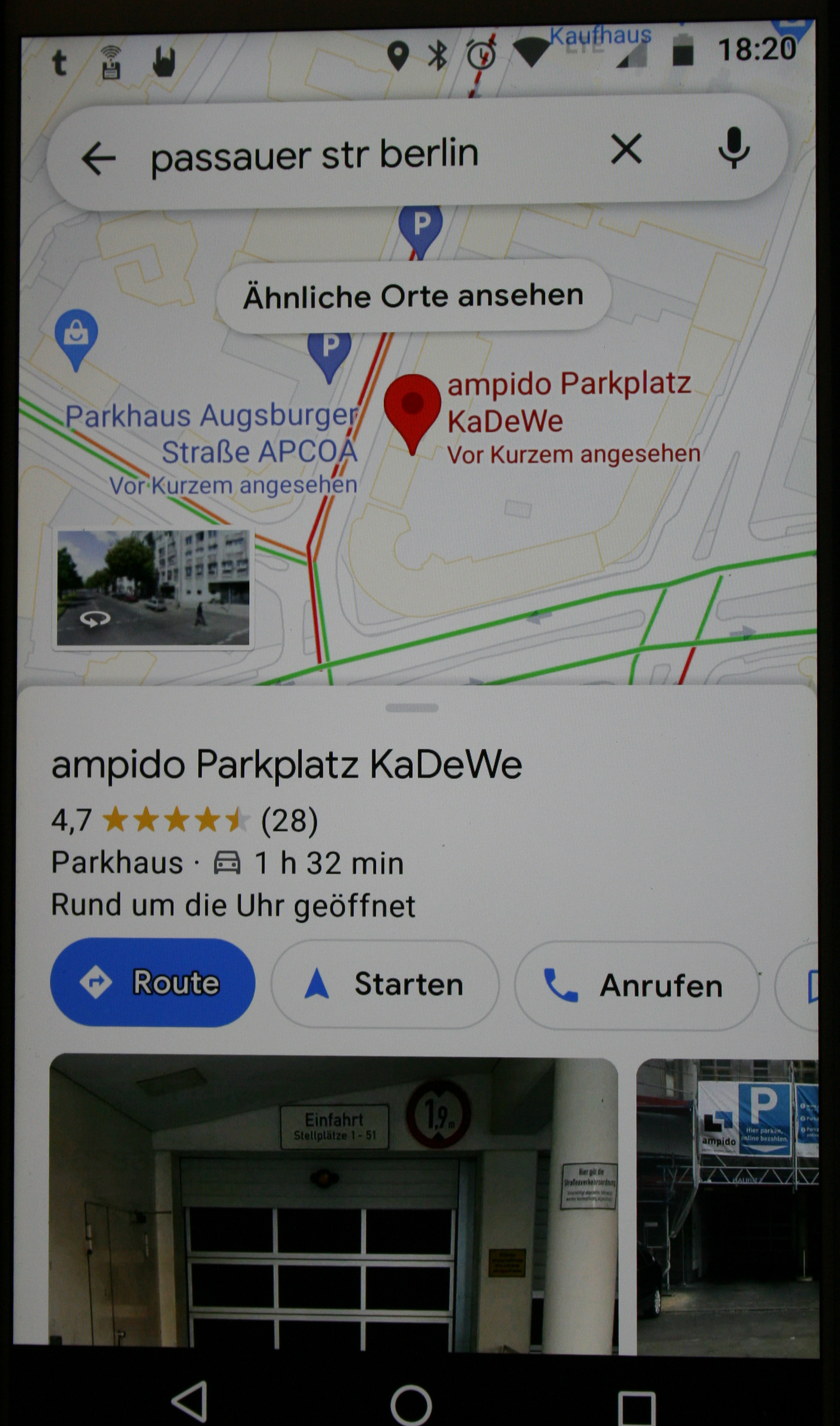Go back from the search results

[x=99, y=159]
